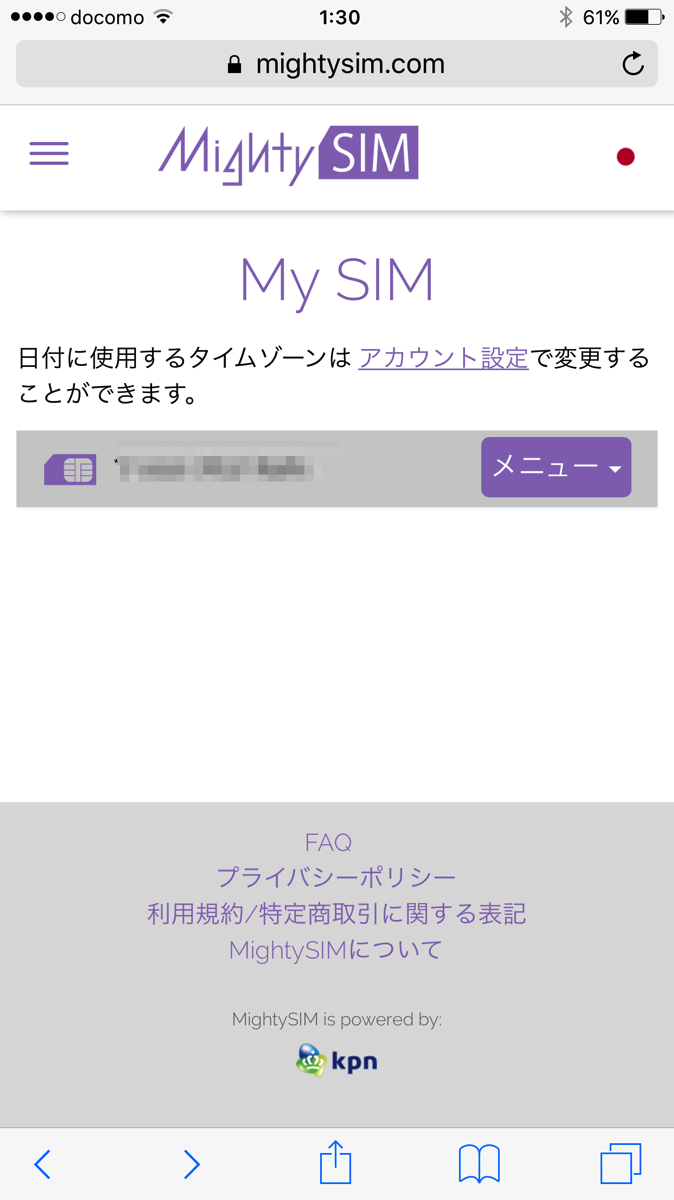Go forward in Safari
This screenshot has height=1200, width=674.
[191, 1164]
